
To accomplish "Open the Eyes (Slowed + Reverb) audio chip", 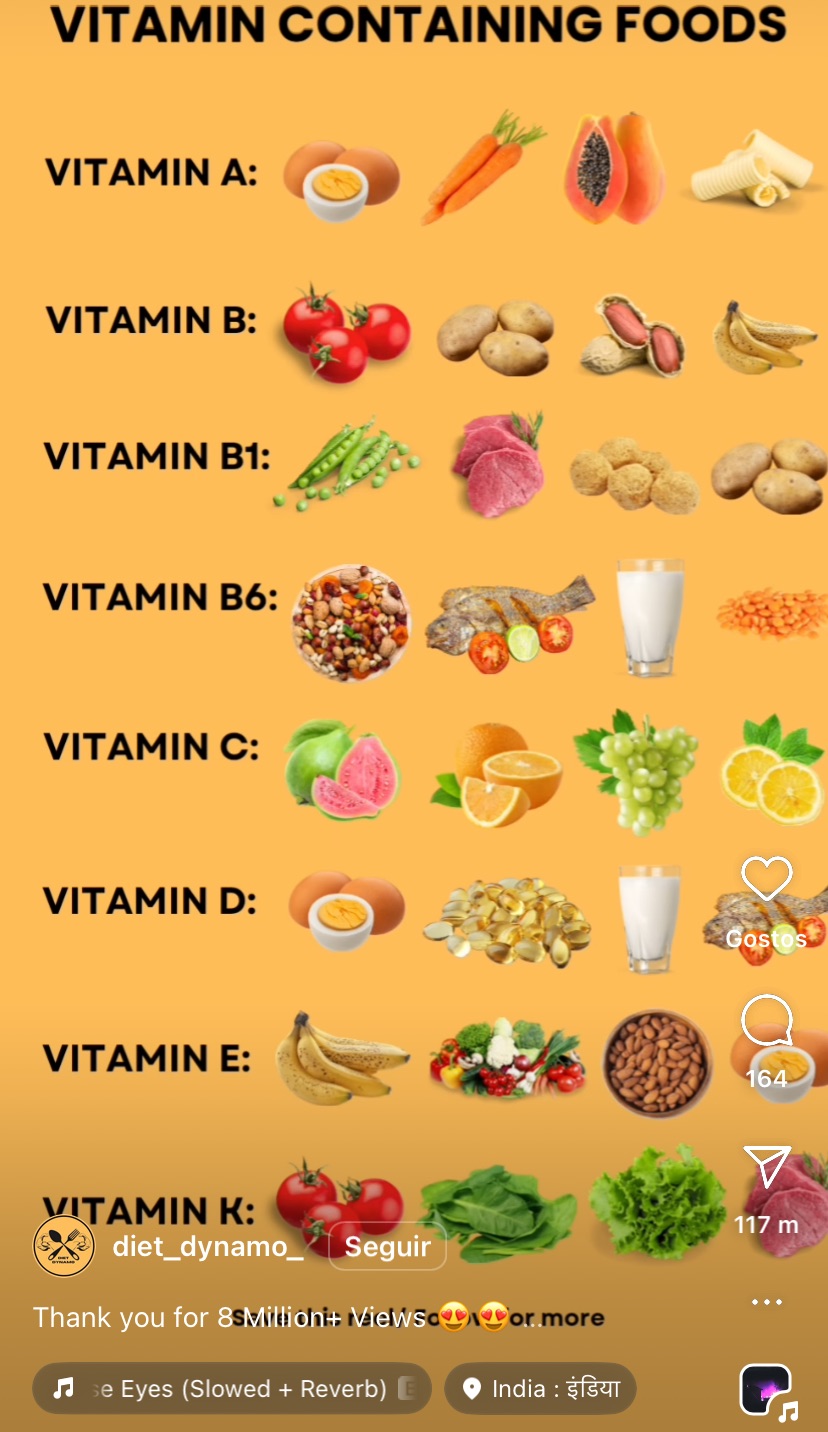I will tap(232, 1388).
